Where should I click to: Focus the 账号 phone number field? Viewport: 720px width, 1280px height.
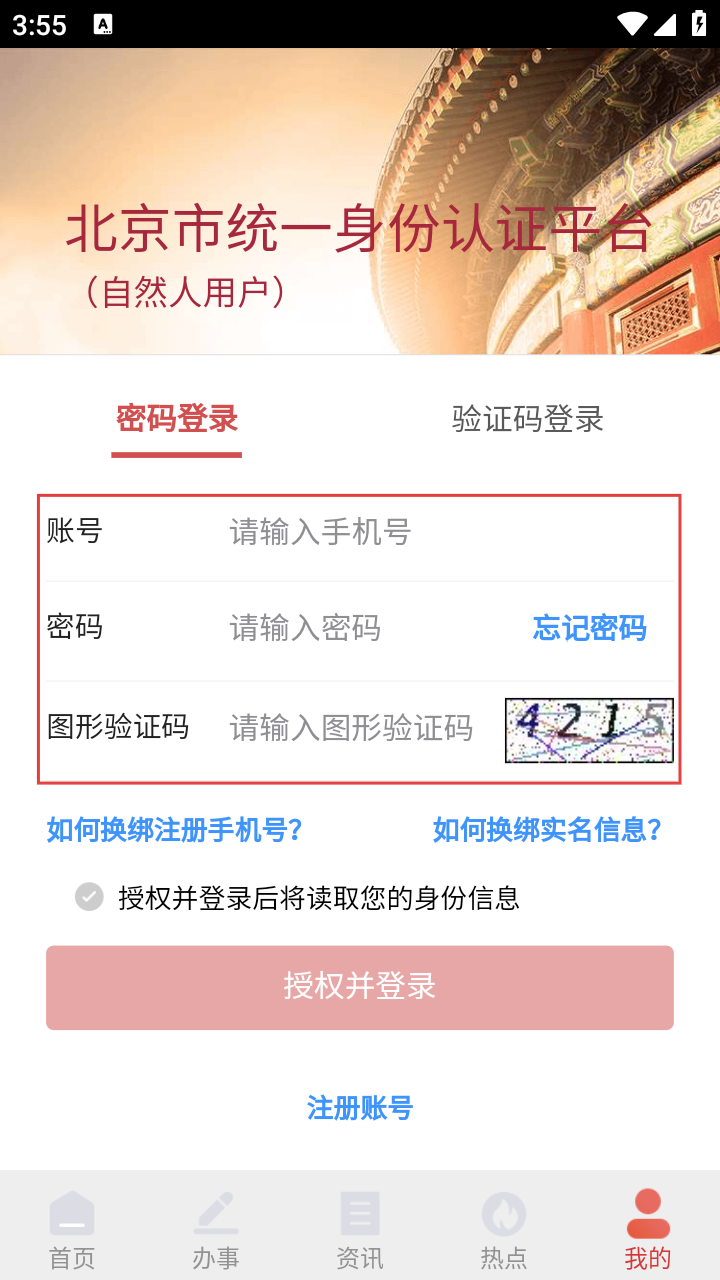pyautogui.click(x=440, y=532)
